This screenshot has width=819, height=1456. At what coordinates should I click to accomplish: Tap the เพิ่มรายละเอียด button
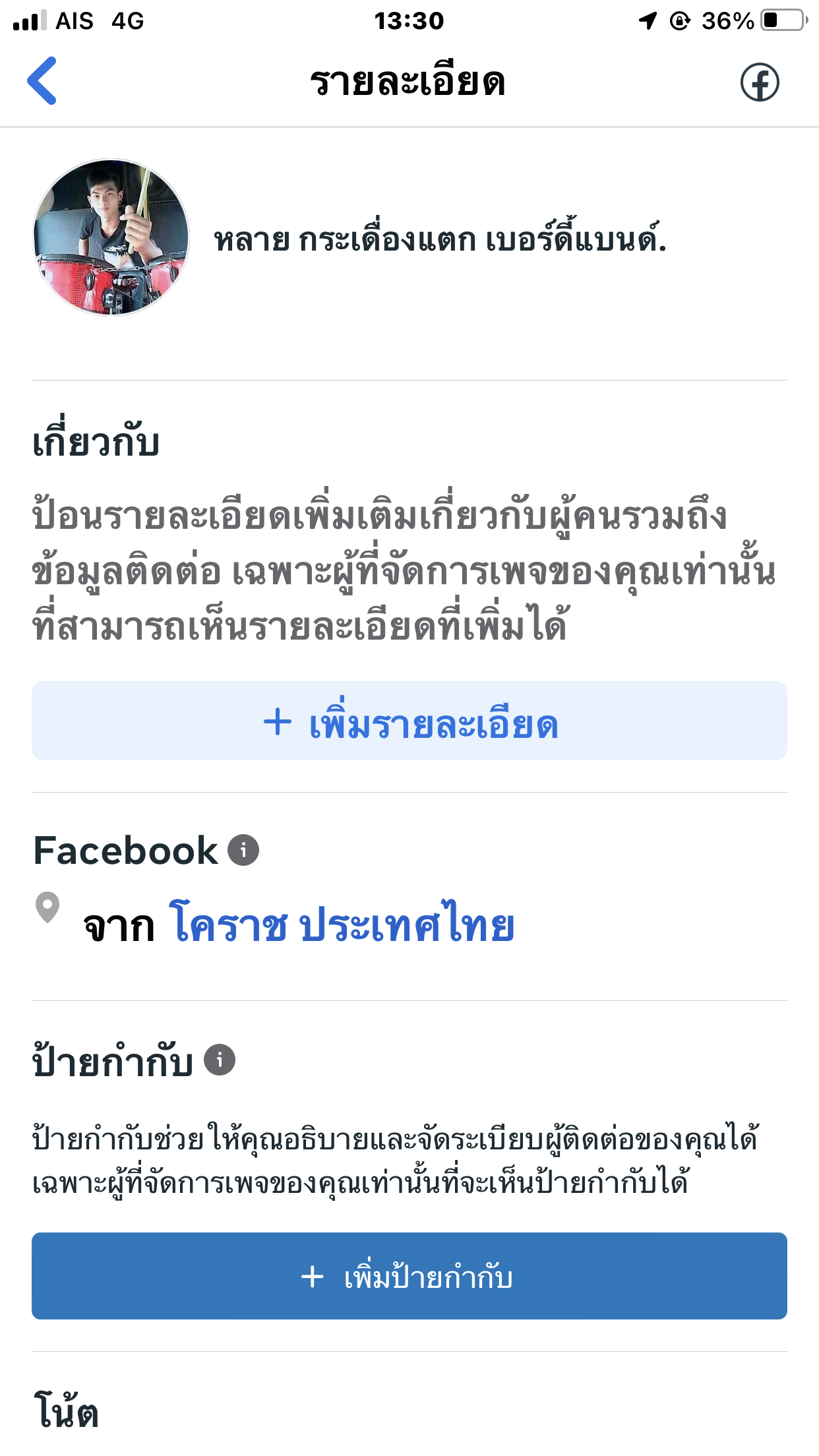coord(409,721)
